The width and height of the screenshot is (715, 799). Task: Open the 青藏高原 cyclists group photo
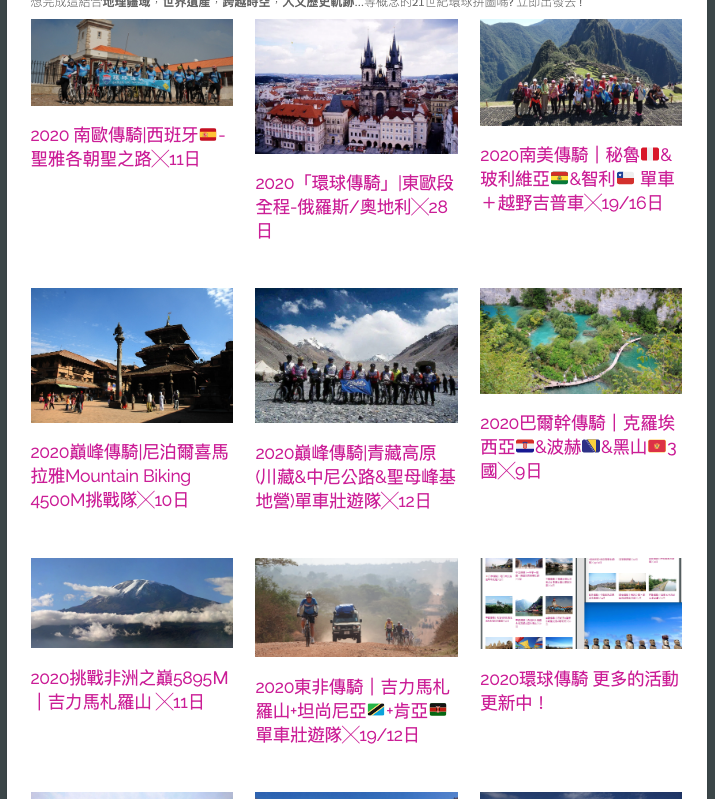pyautogui.click(x=356, y=355)
